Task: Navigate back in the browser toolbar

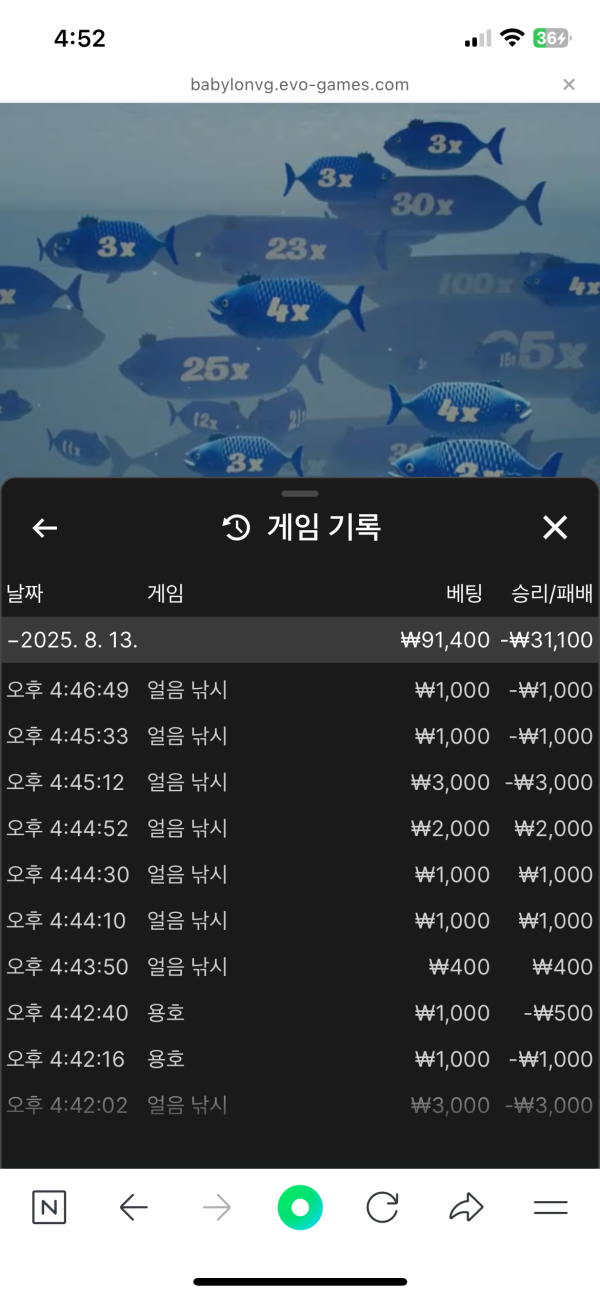Action: (x=133, y=1208)
